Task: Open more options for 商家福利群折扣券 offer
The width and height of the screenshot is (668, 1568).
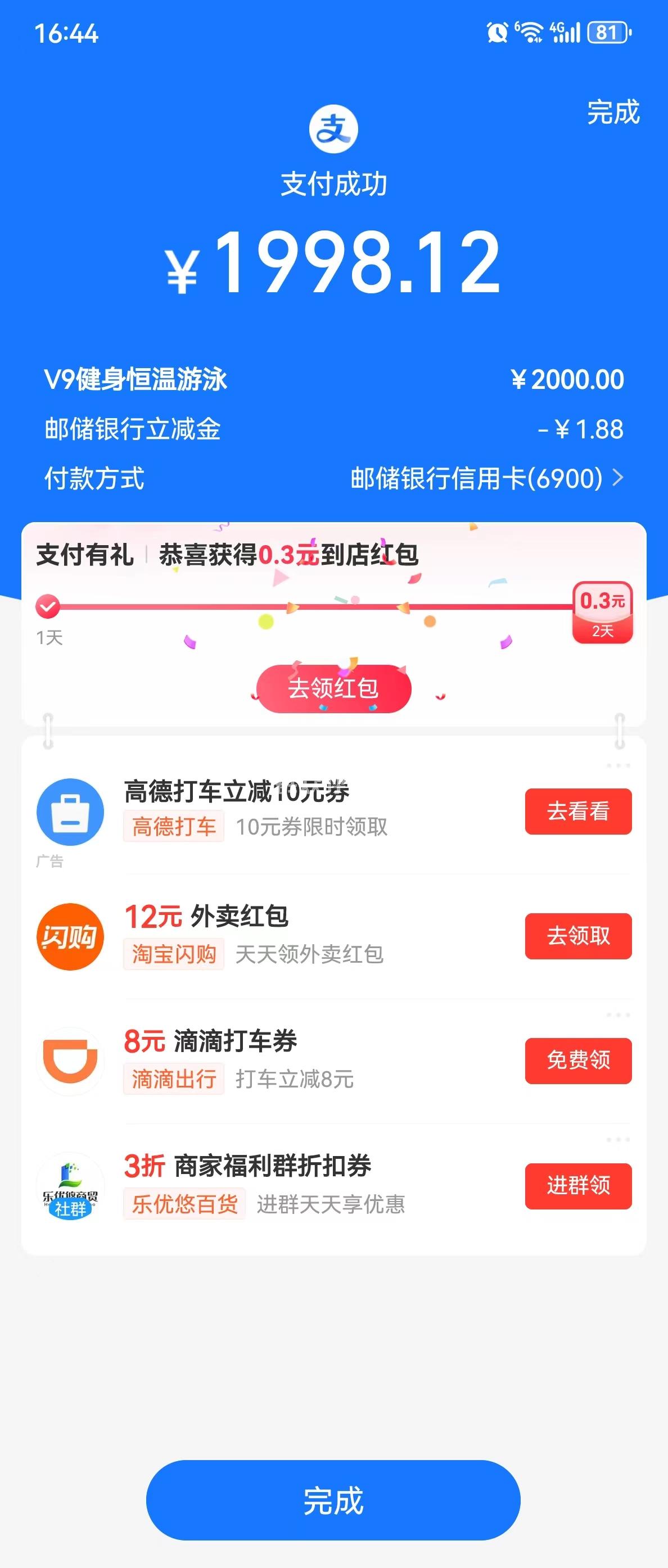Action: coord(618,1139)
